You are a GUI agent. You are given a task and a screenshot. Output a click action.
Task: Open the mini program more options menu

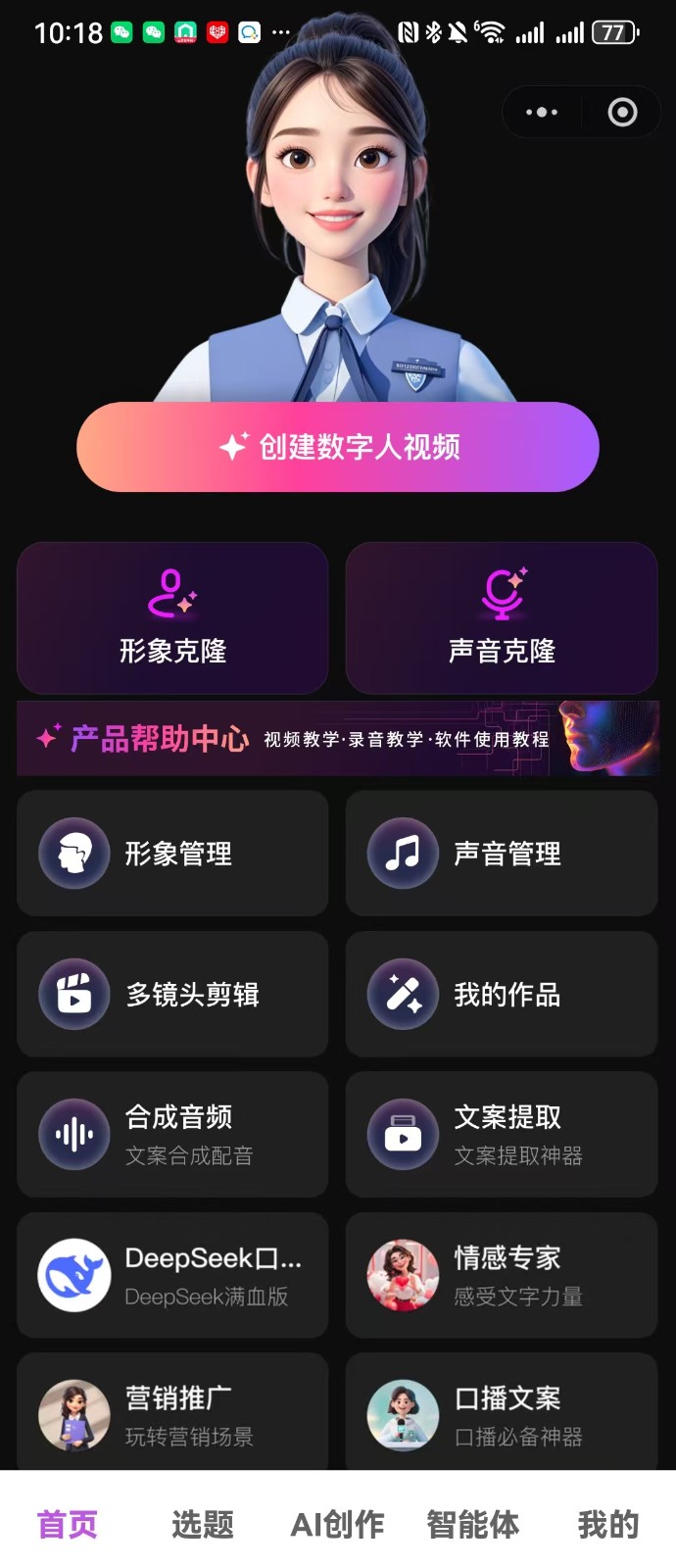(x=542, y=113)
